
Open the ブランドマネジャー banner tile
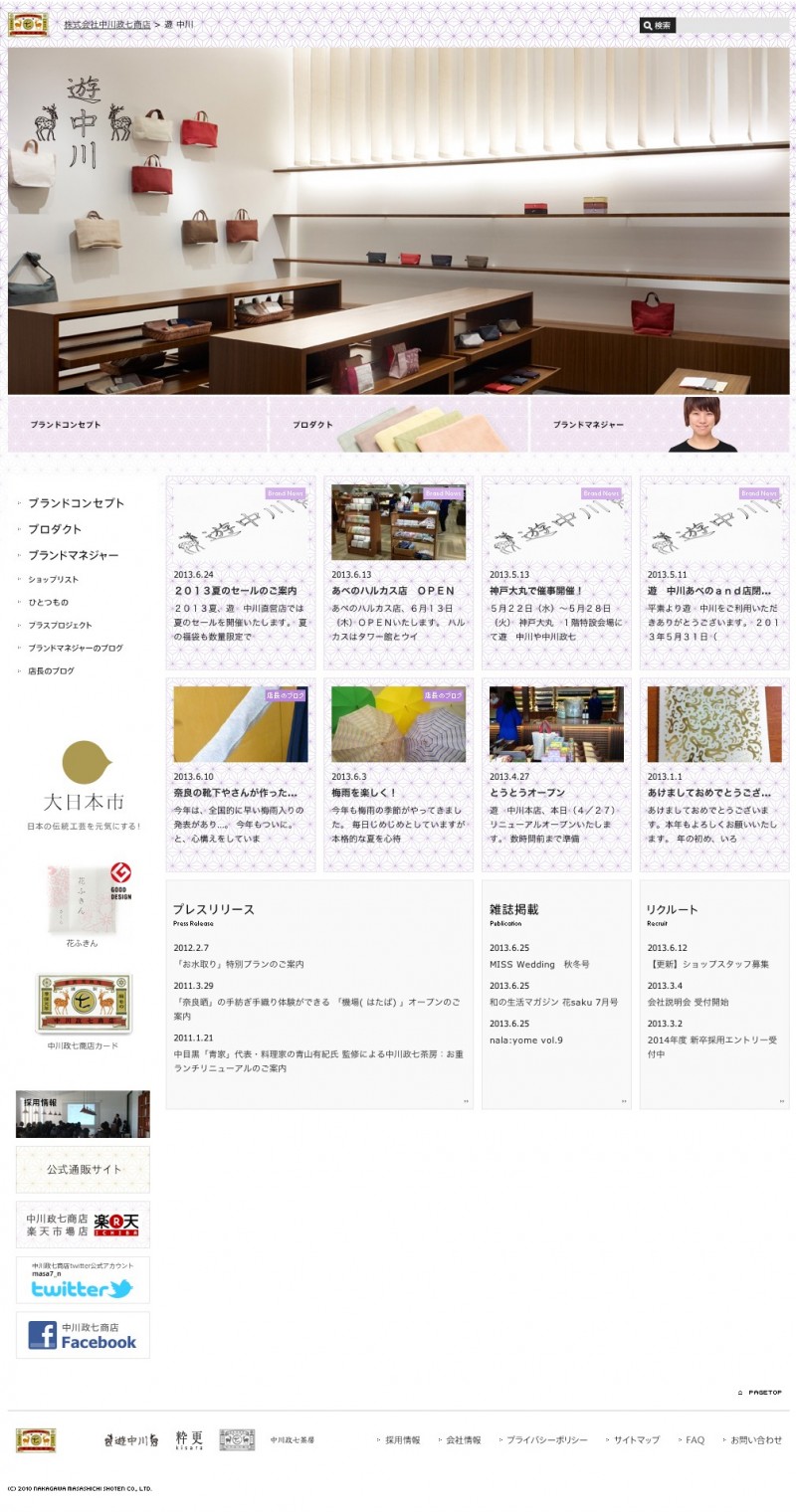click(x=659, y=425)
